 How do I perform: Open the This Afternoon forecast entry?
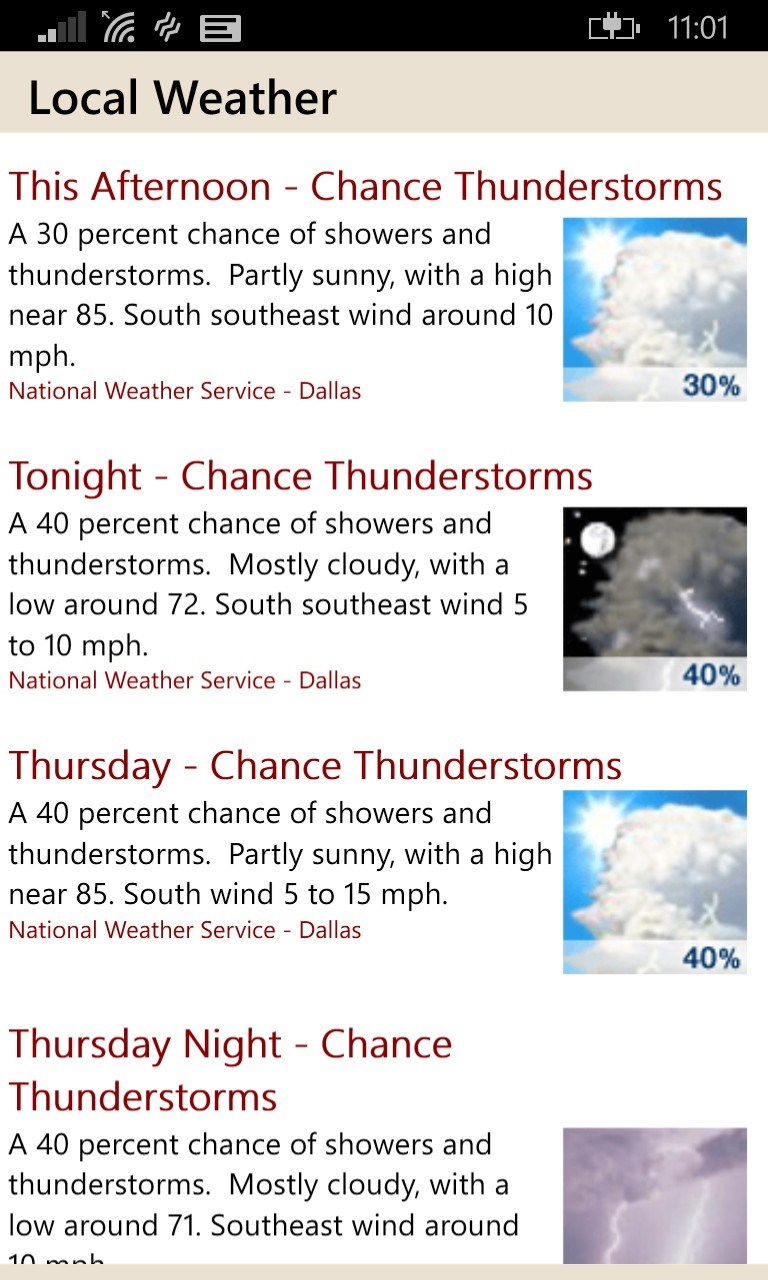[365, 187]
